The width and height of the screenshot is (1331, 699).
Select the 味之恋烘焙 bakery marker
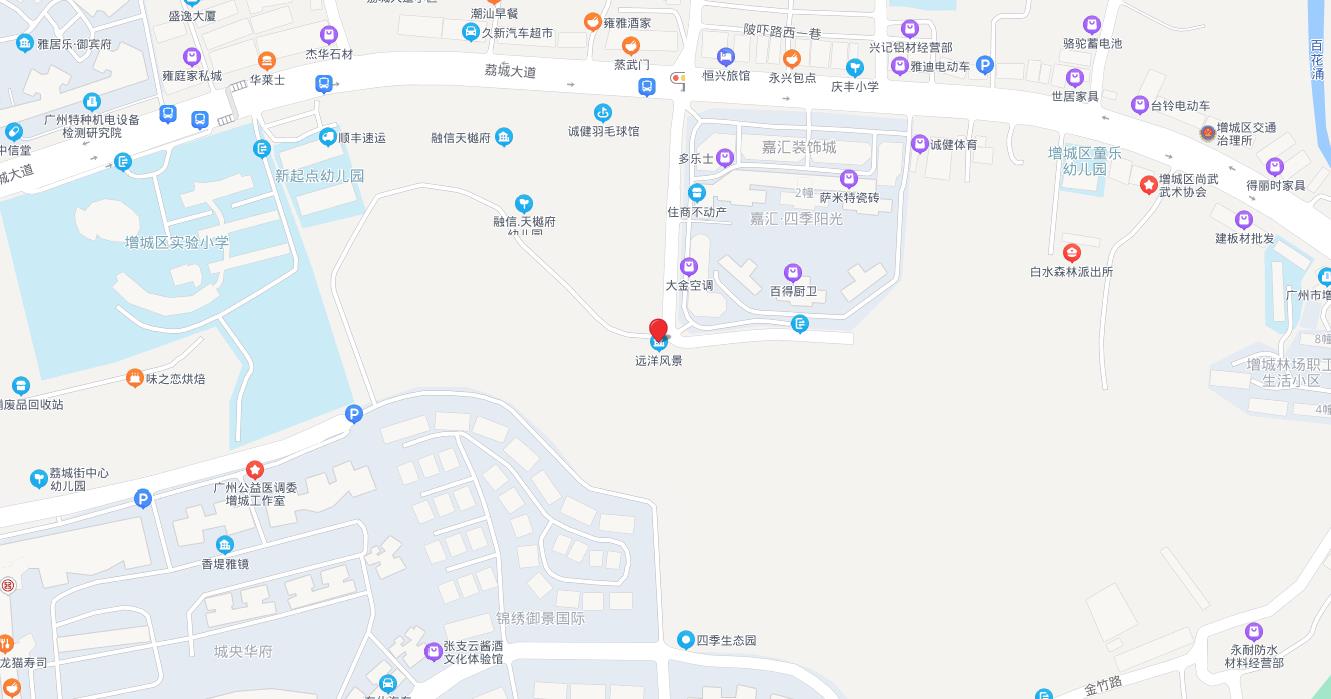click(x=135, y=378)
